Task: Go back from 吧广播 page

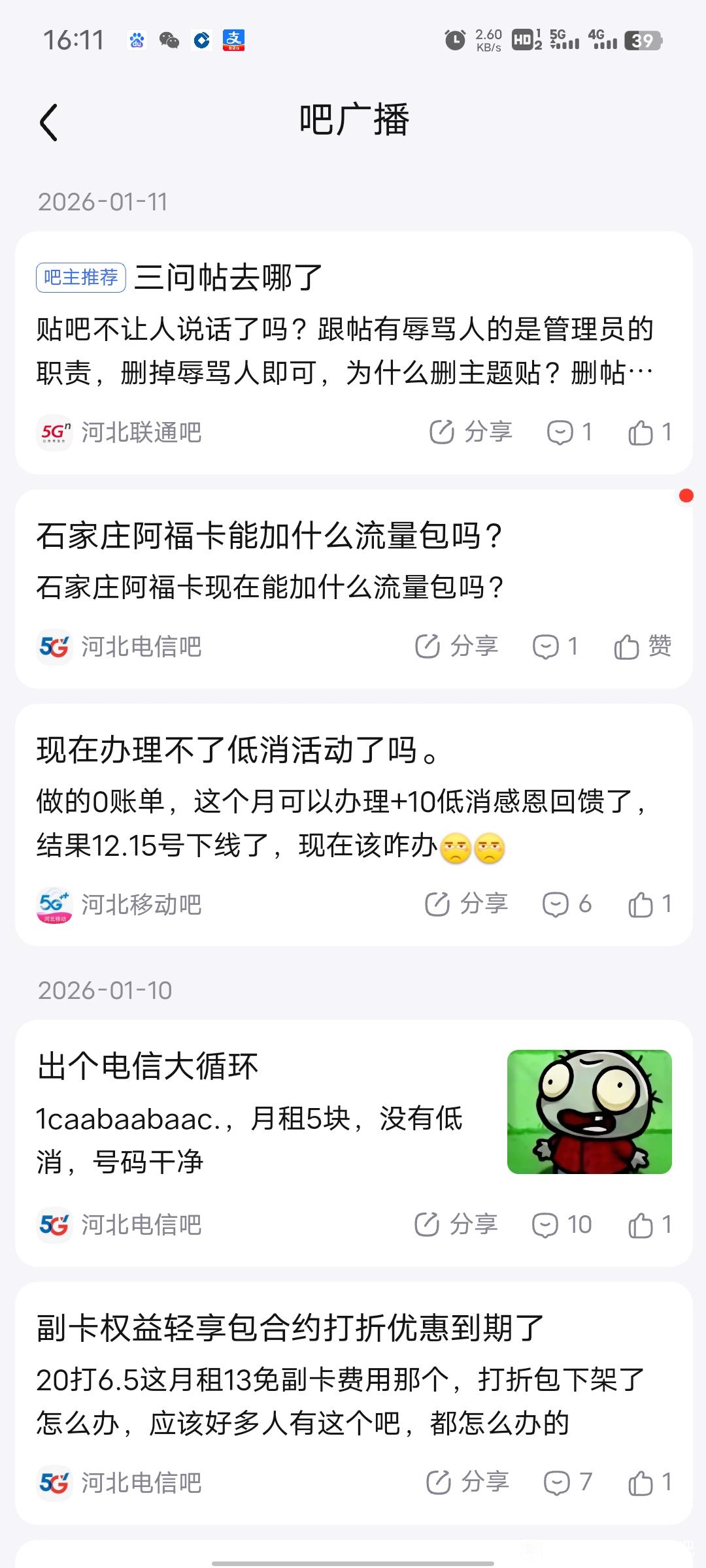Action: [49, 122]
